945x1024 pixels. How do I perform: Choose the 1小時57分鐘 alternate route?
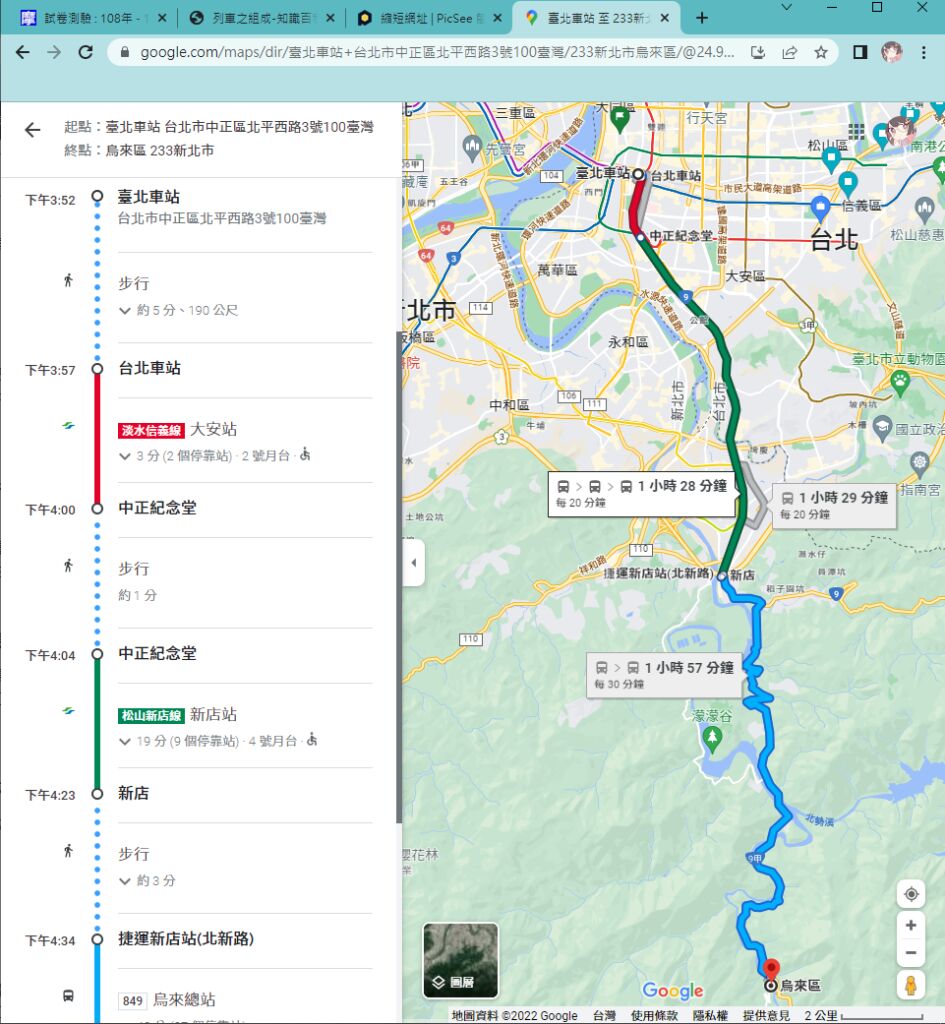tap(664, 675)
